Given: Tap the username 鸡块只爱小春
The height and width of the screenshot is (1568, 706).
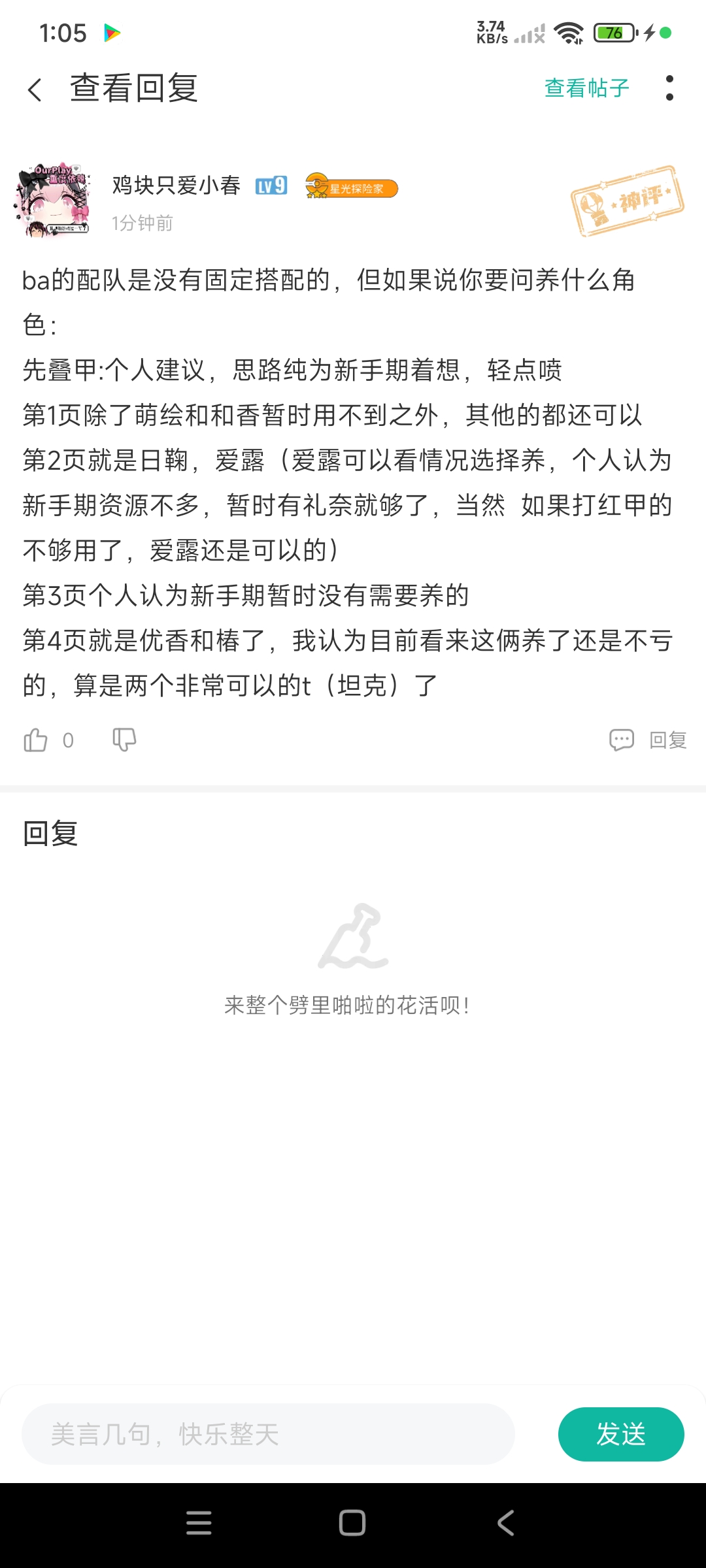Looking at the screenshot, I should [176, 185].
